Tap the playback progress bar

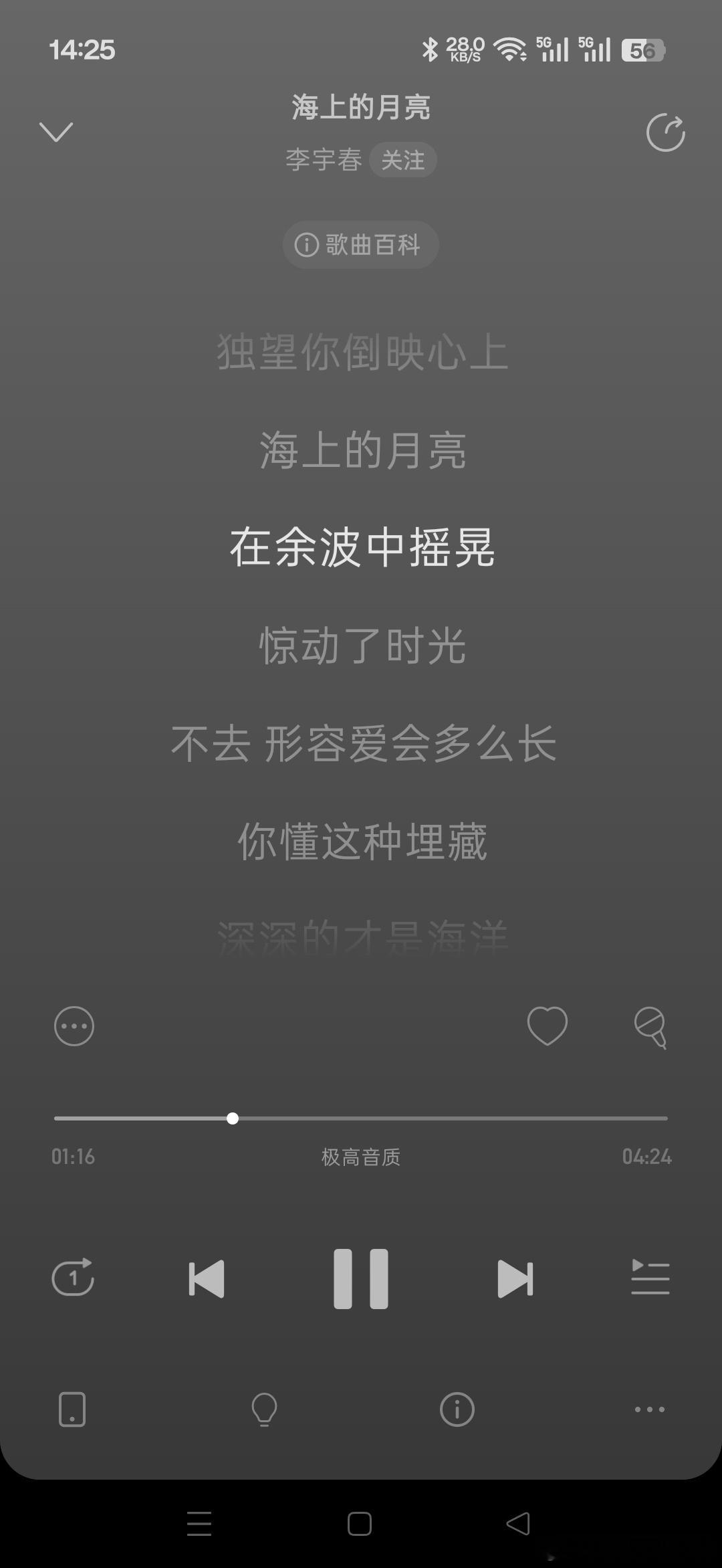[361, 1118]
